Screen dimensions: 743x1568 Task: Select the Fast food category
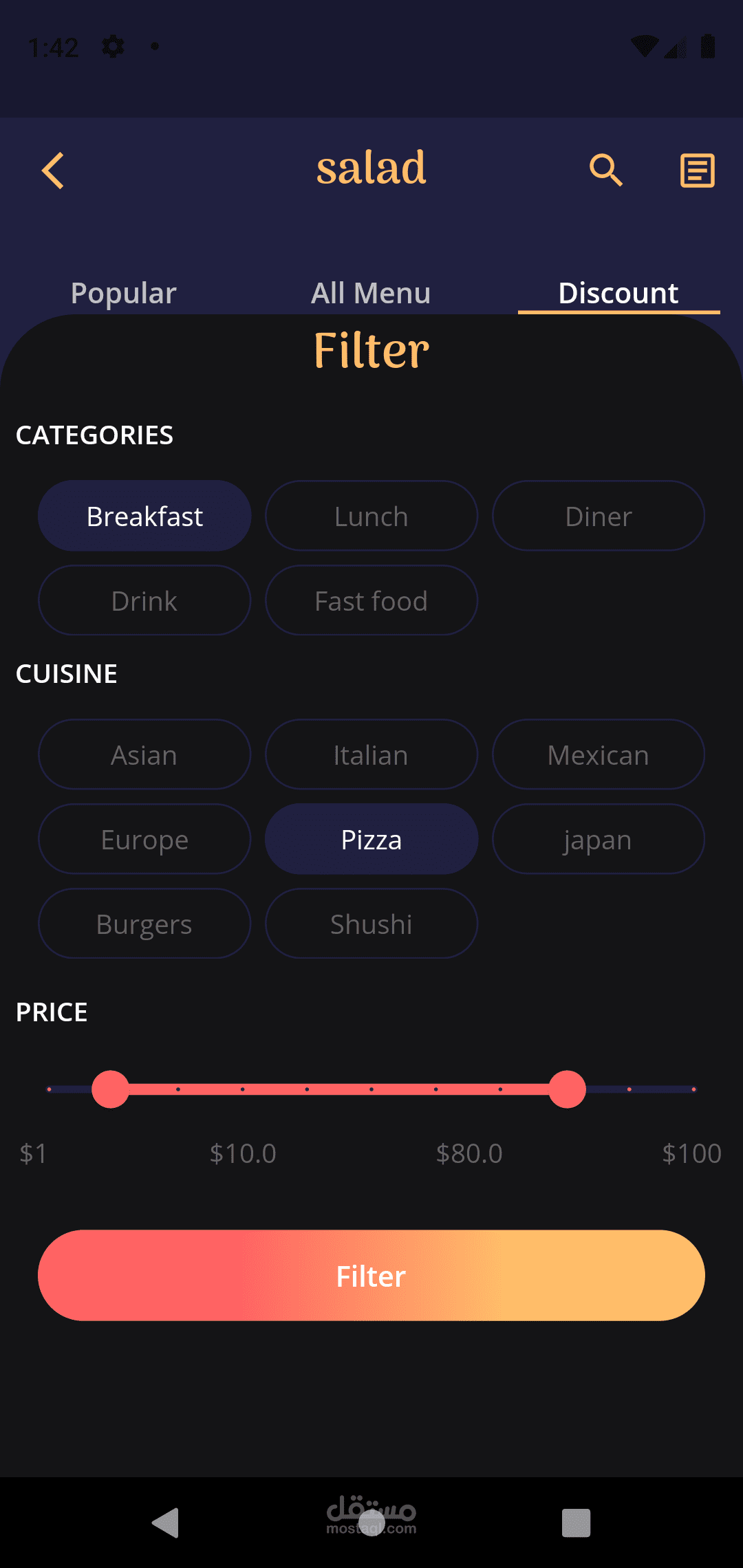pyautogui.click(x=371, y=600)
